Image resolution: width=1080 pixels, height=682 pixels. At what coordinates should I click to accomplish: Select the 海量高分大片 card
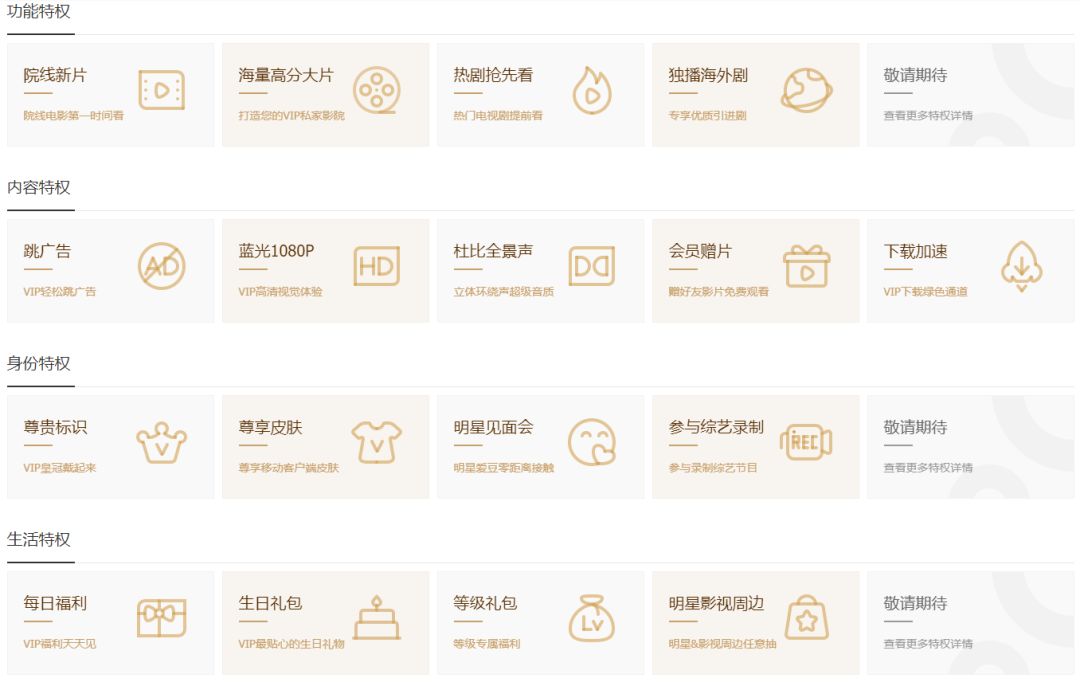(325, 95)
